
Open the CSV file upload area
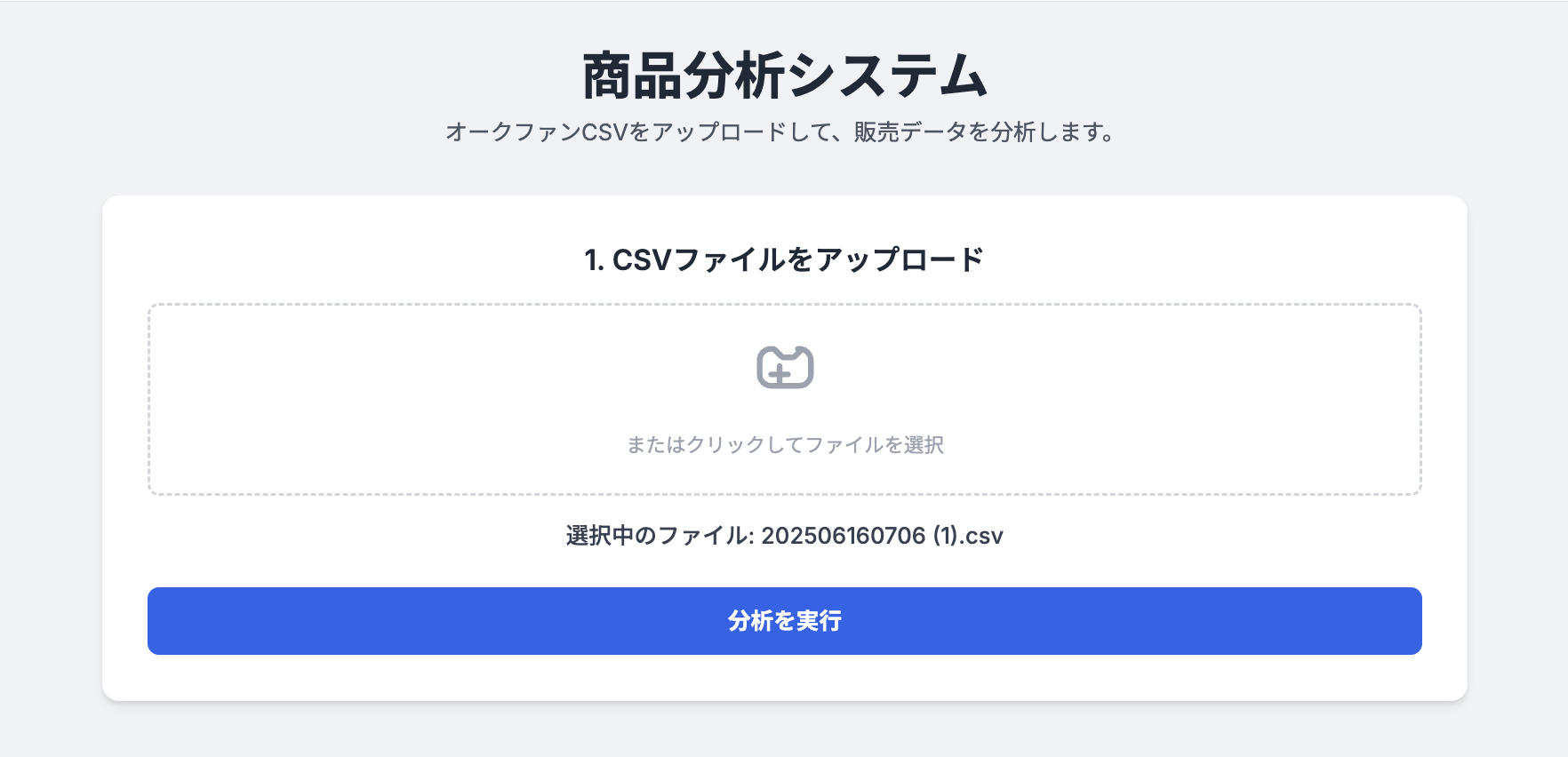tap(784, 400)
